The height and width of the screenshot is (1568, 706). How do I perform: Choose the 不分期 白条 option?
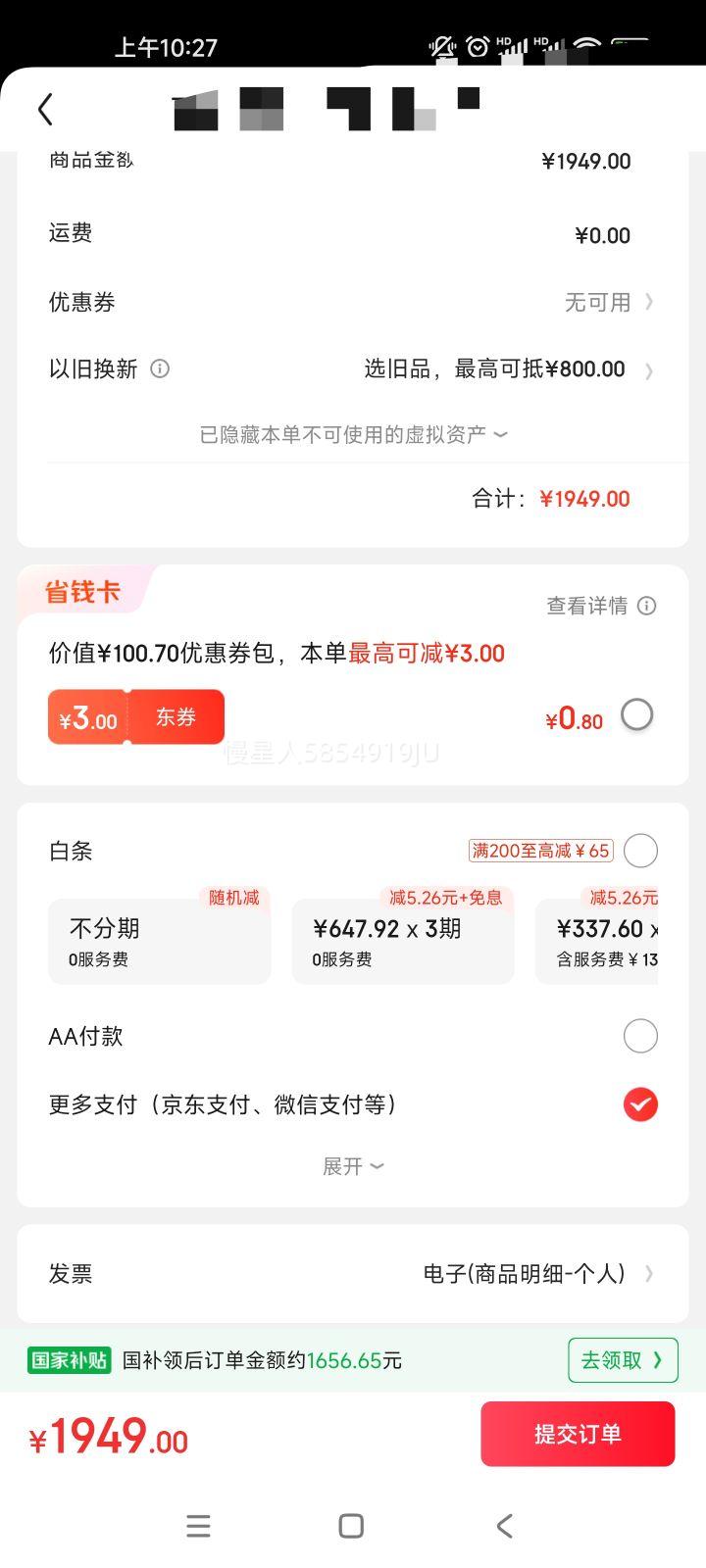click(x=160, y=941)
